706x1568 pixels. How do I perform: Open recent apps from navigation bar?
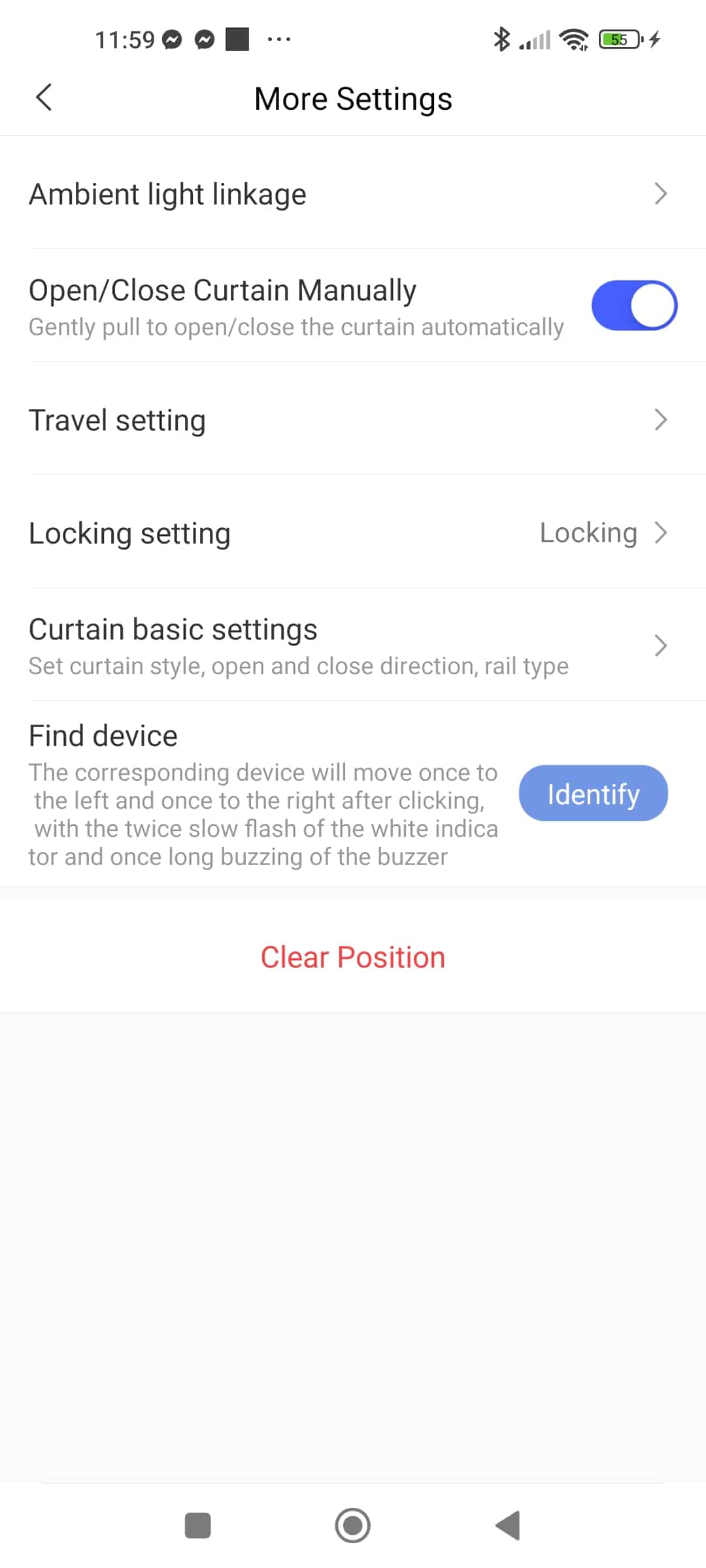(x=198, y=1526)
